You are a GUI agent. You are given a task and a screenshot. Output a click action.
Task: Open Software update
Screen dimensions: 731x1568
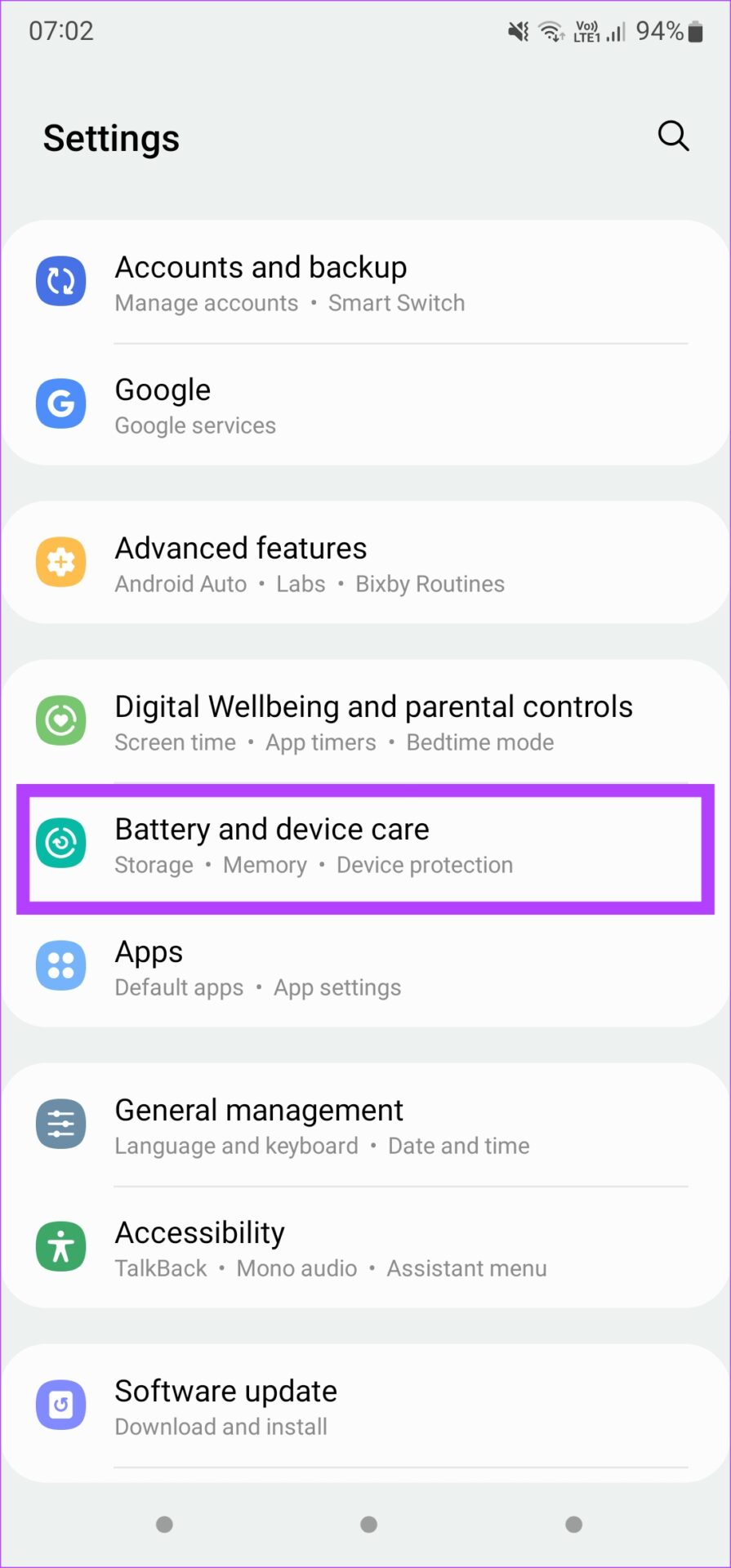pos(365,1406)
